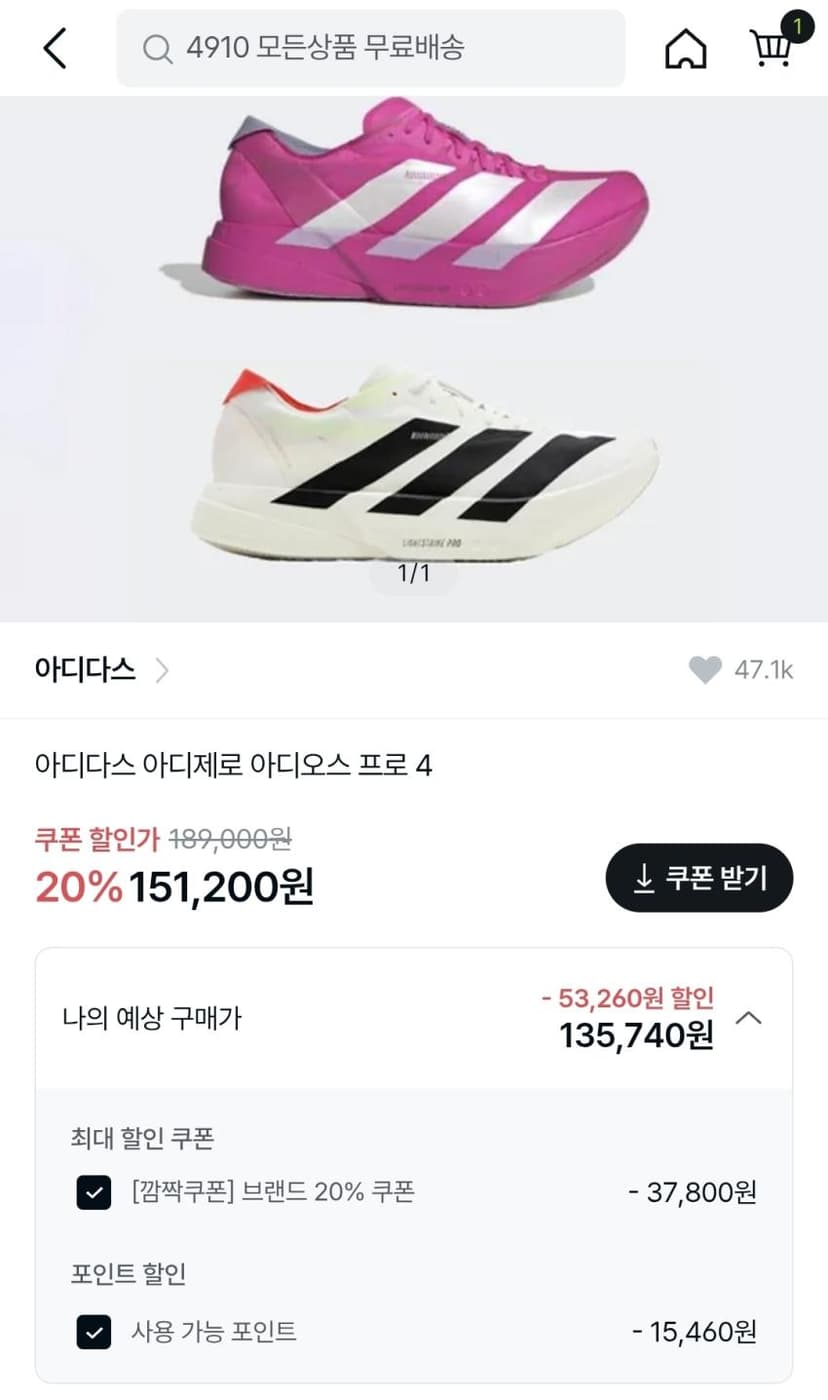Screen dimensions: 828x1400
Task: Go to the home icon
Action: point(686,48)
